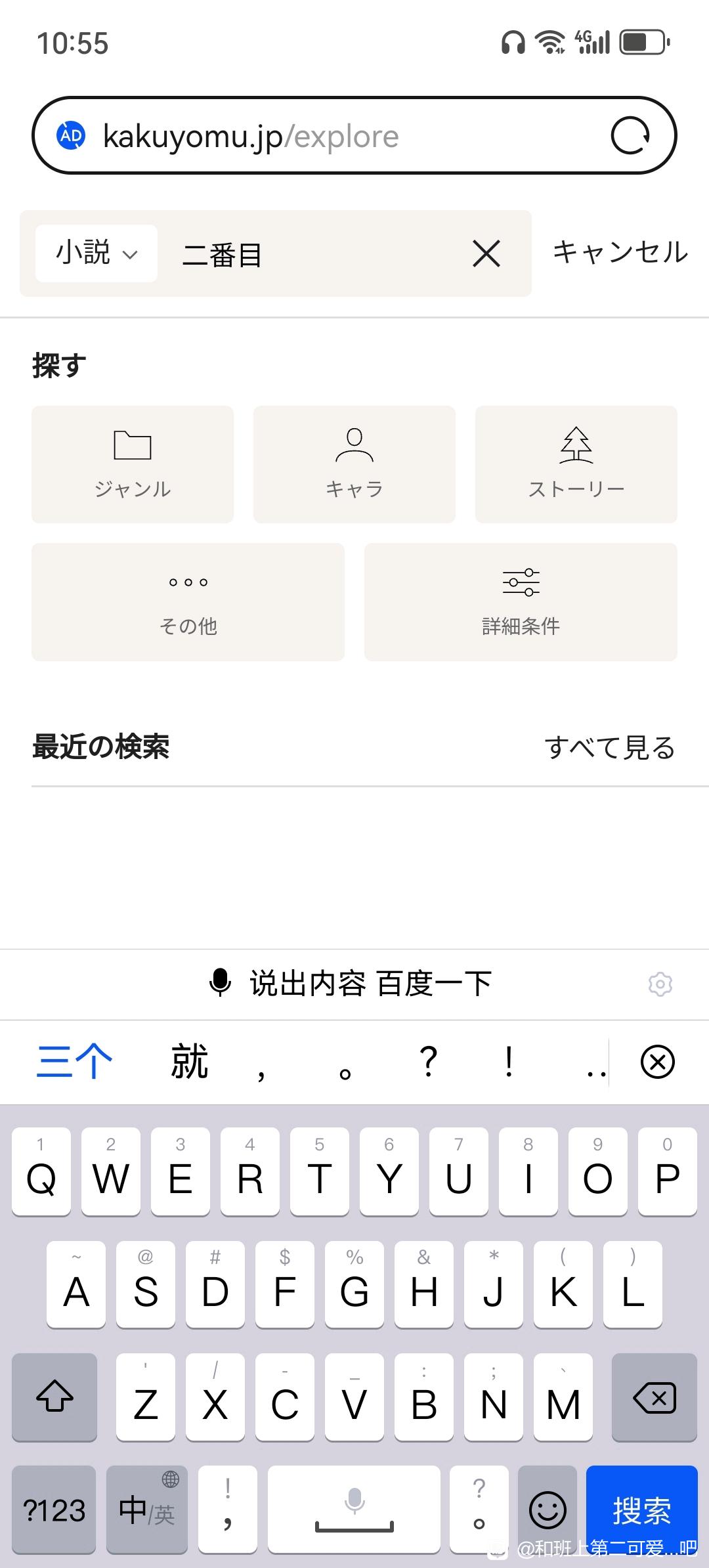This screenshot has height=1568, width=709.
Task: Open the その他 options
Action: [188, 601]
